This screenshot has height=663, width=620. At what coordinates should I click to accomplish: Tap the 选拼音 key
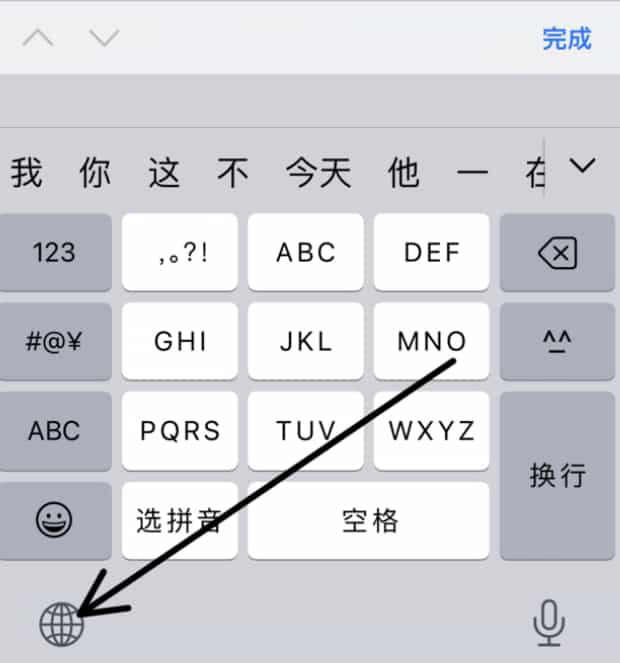click(180, 520)
